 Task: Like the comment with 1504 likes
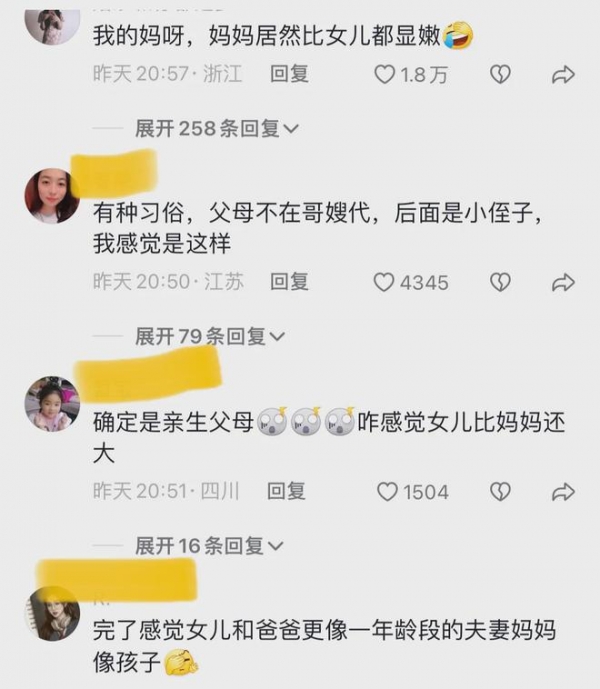(387, 492)
